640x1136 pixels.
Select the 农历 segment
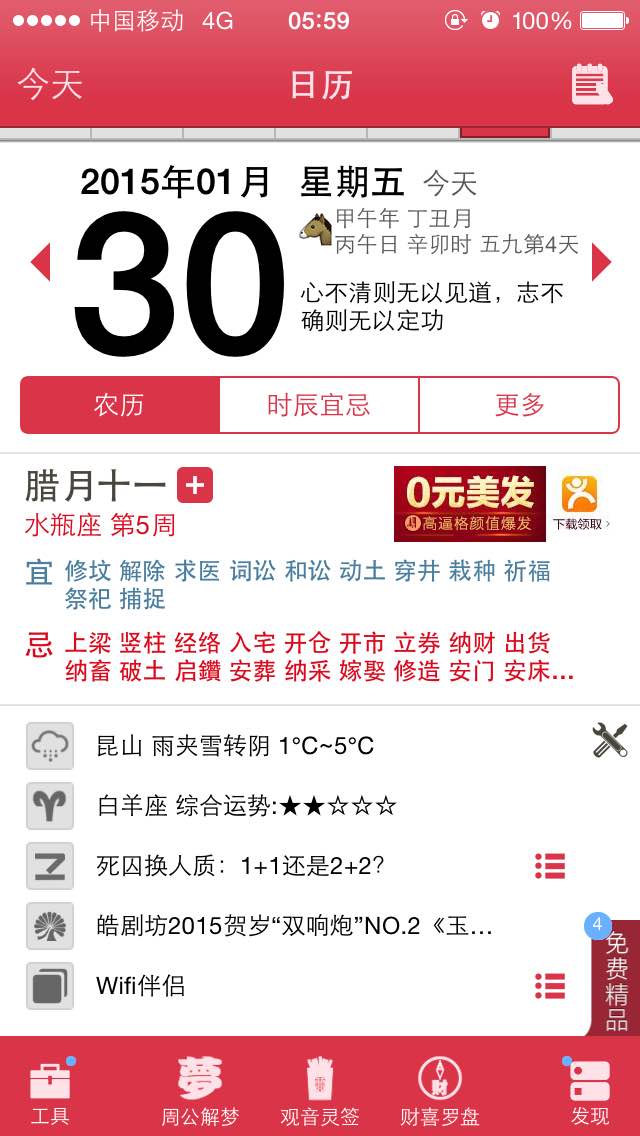tap(120, 405)
